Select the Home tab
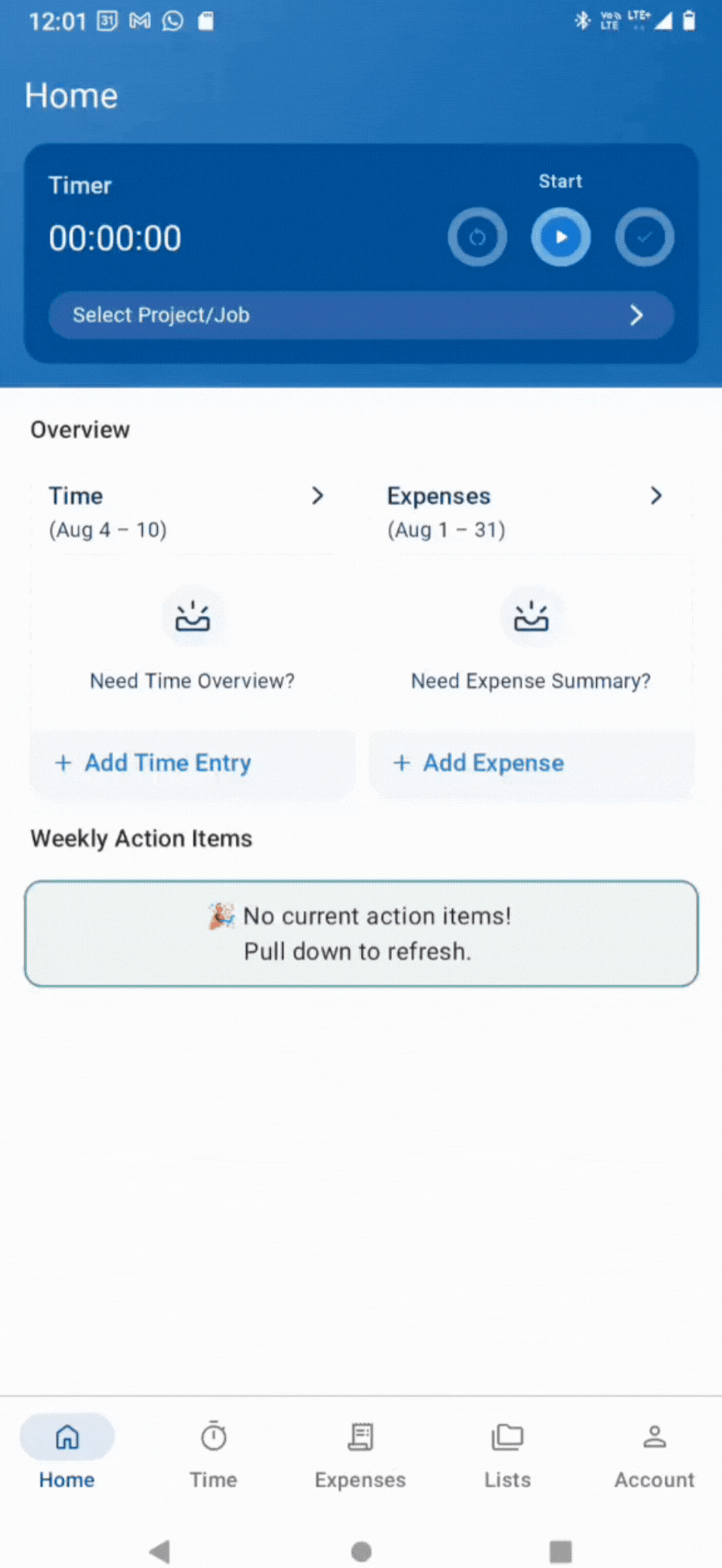 [x=67, y=1454]
